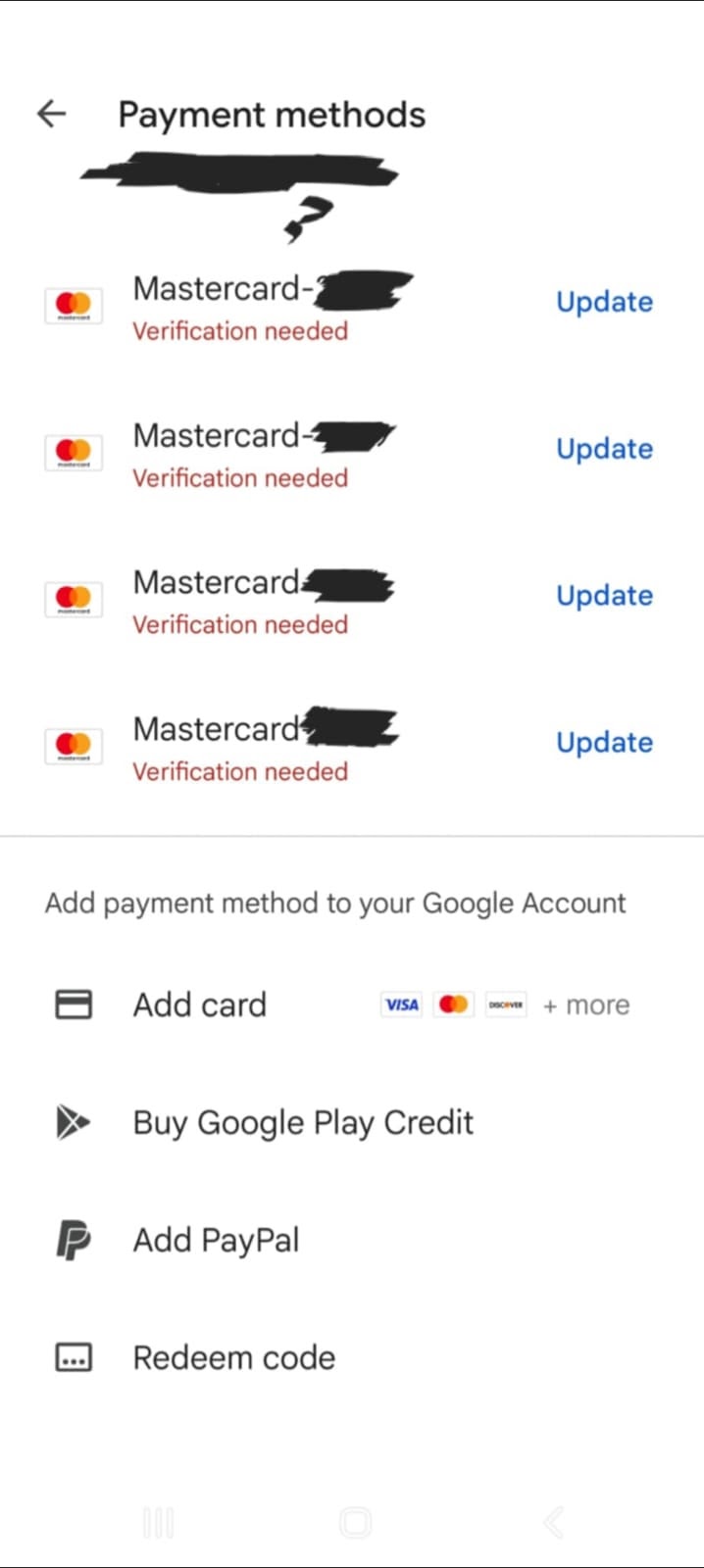The height and width of the screenshot is (1568, 704).
Task: Tap the system home button
Action: (354, 1523)
